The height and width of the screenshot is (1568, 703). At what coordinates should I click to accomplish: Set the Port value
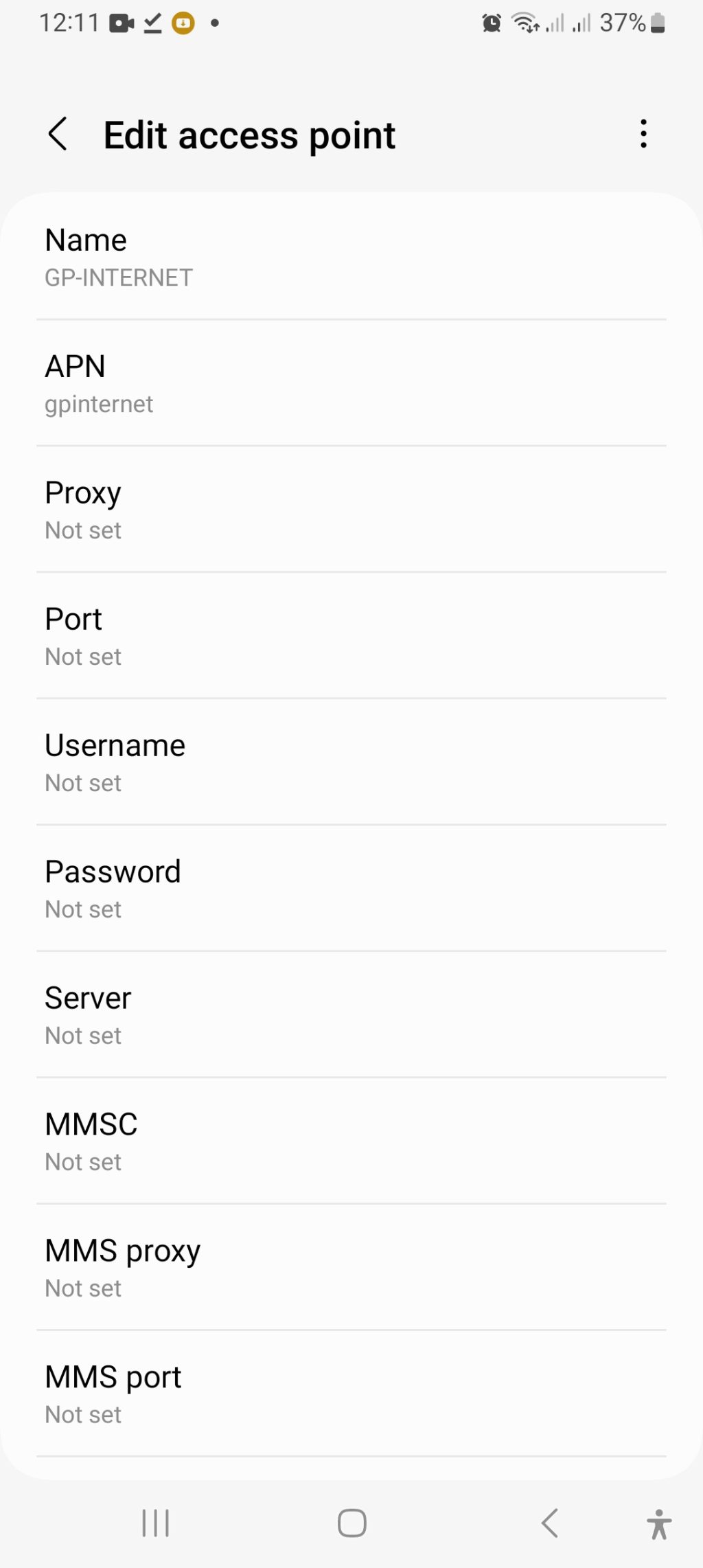(x=351, y=635)
